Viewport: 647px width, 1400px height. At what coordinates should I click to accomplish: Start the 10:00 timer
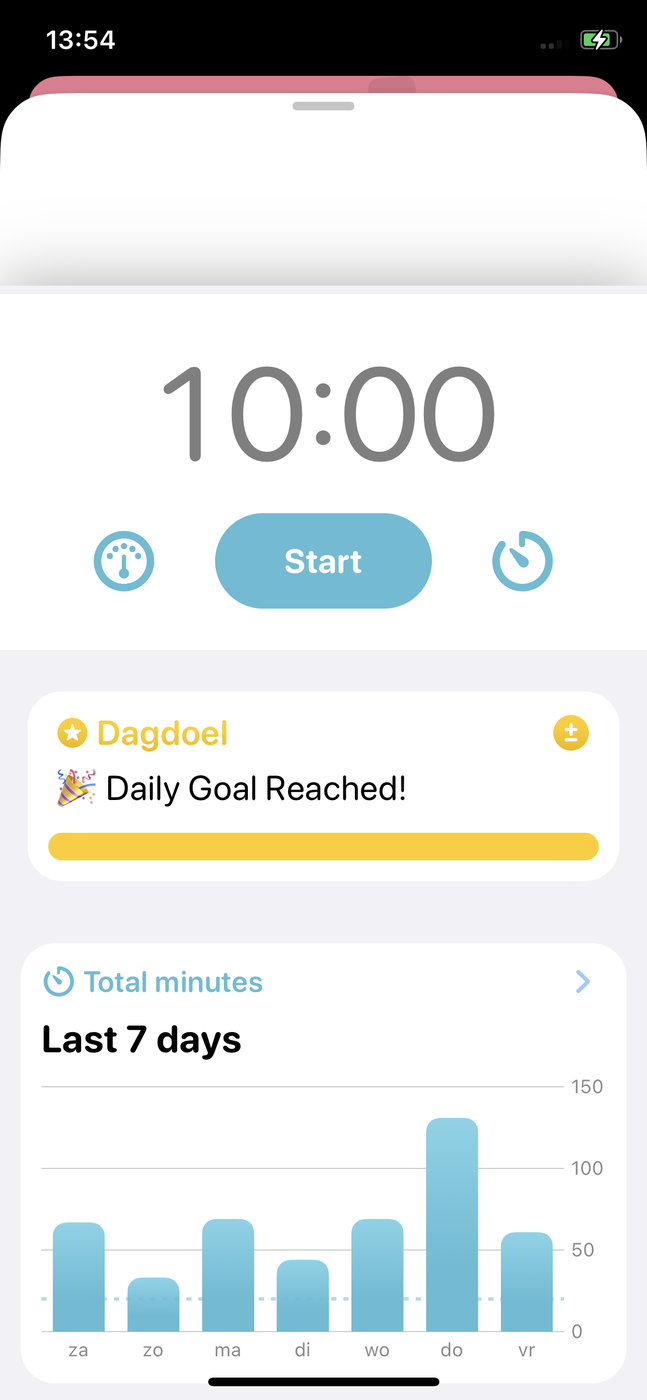pyautogui.click(x=323, y=561)
